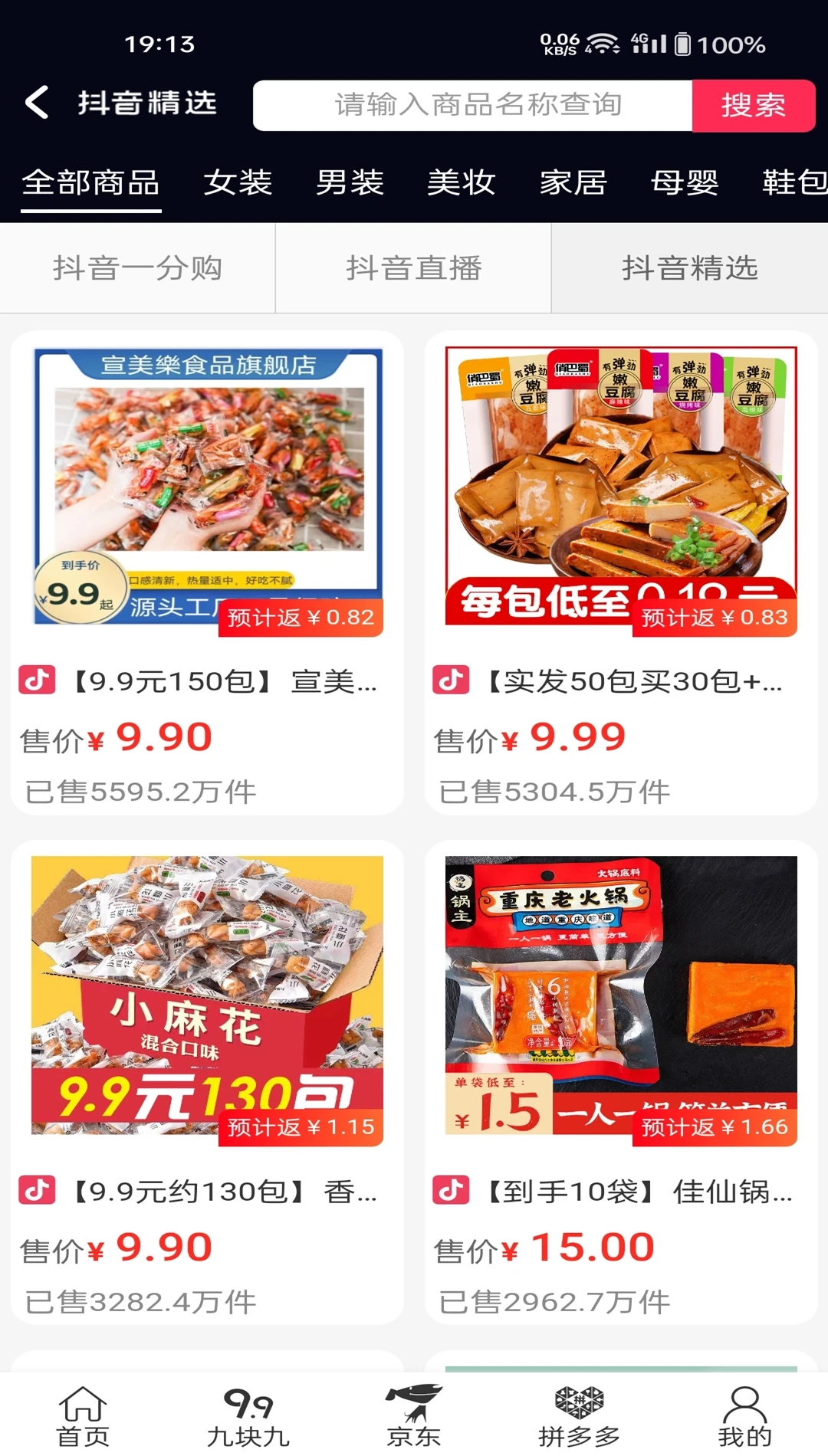Select the 抖音一分购 tab
The height and width of the screenshot is (1456, 828).
click(138, 267)
